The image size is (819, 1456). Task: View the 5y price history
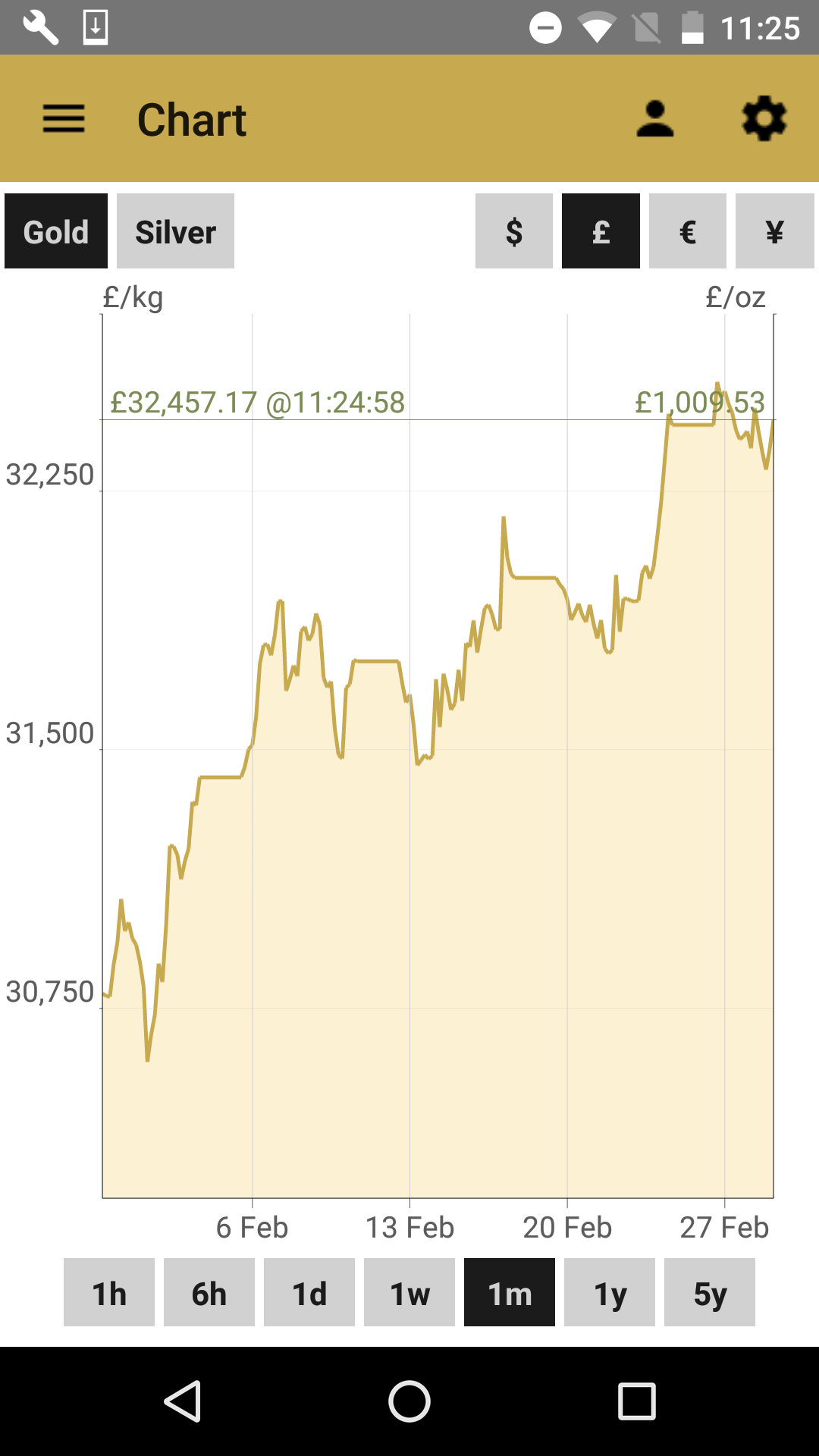tap(710, 1292)
